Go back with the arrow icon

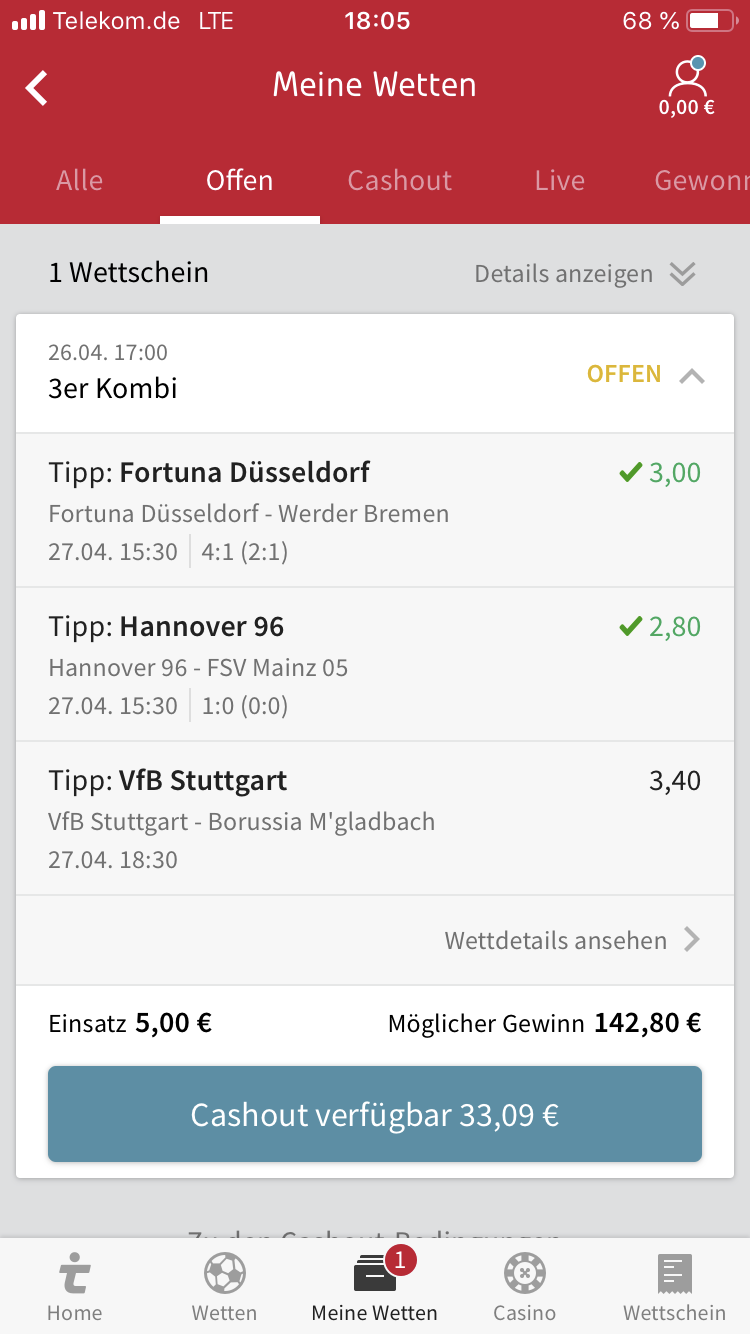click(37, 88)
